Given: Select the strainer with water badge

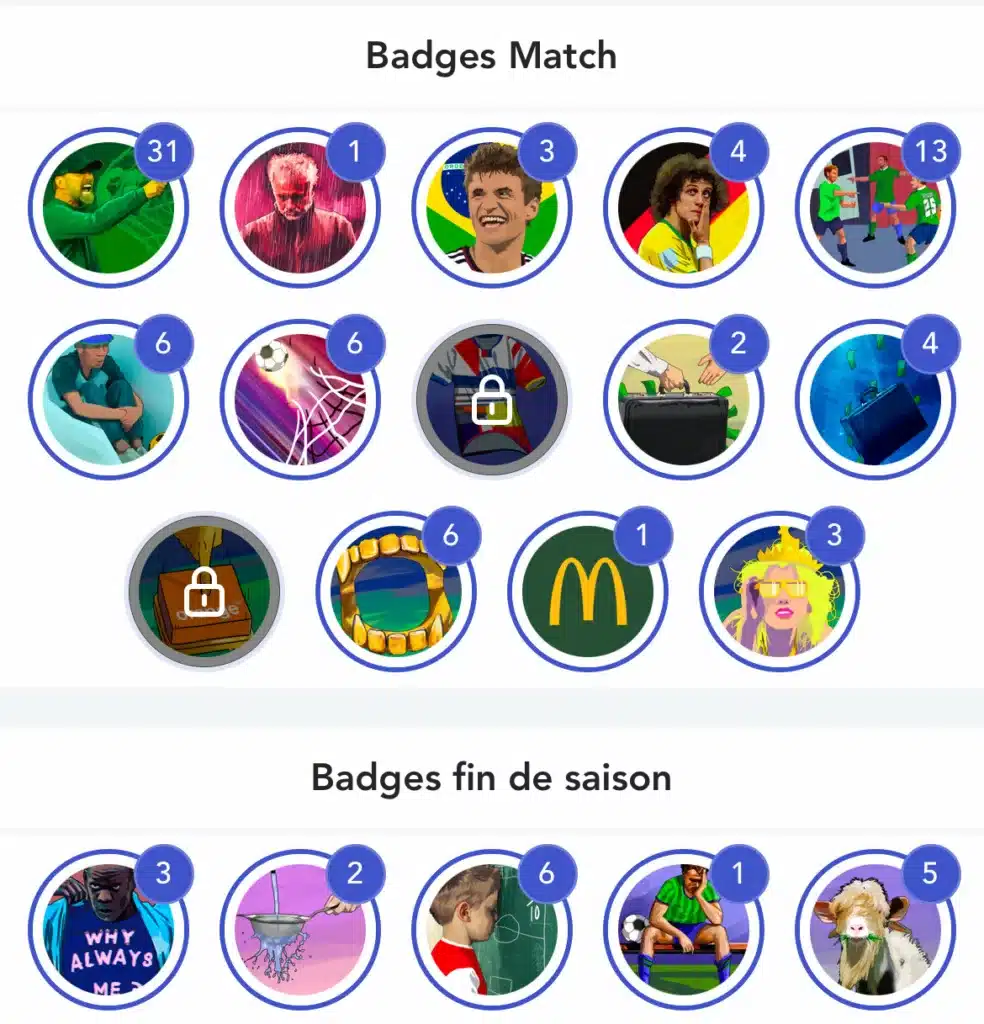Looking at the screenshot, I should 300,929.
